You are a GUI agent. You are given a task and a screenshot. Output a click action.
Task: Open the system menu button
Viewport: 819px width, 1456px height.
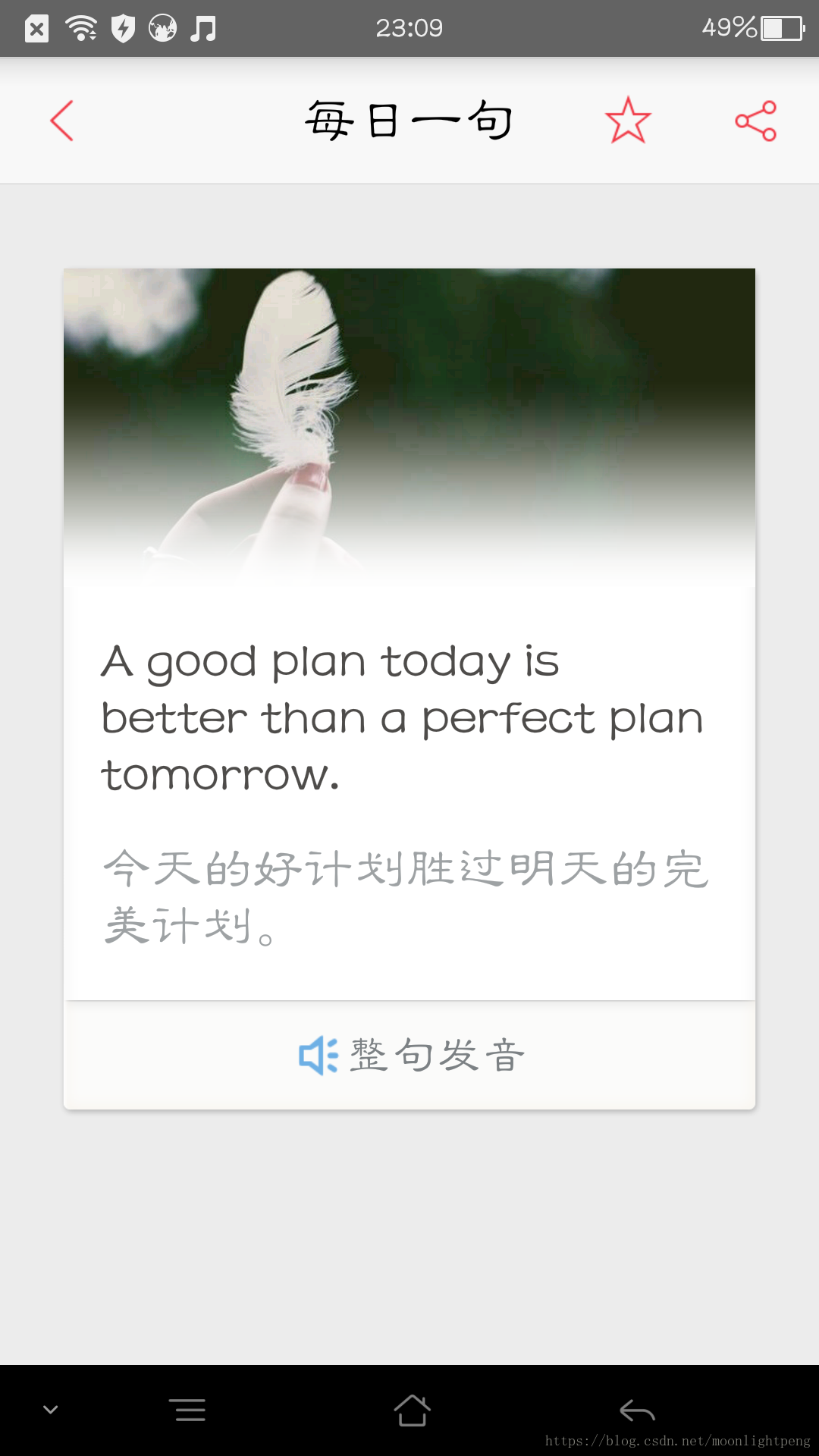187,1410
